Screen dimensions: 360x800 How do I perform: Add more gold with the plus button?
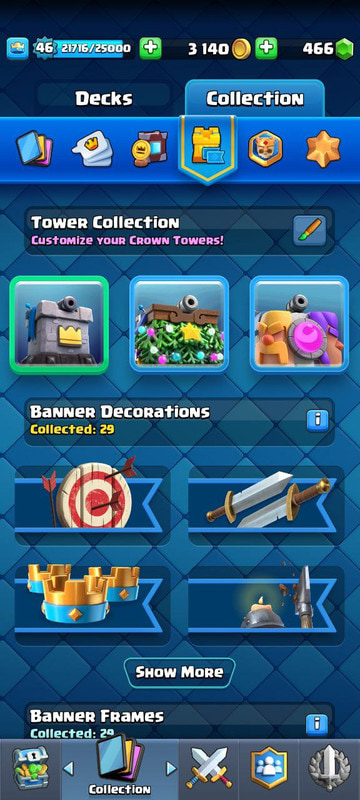[266, 48]
